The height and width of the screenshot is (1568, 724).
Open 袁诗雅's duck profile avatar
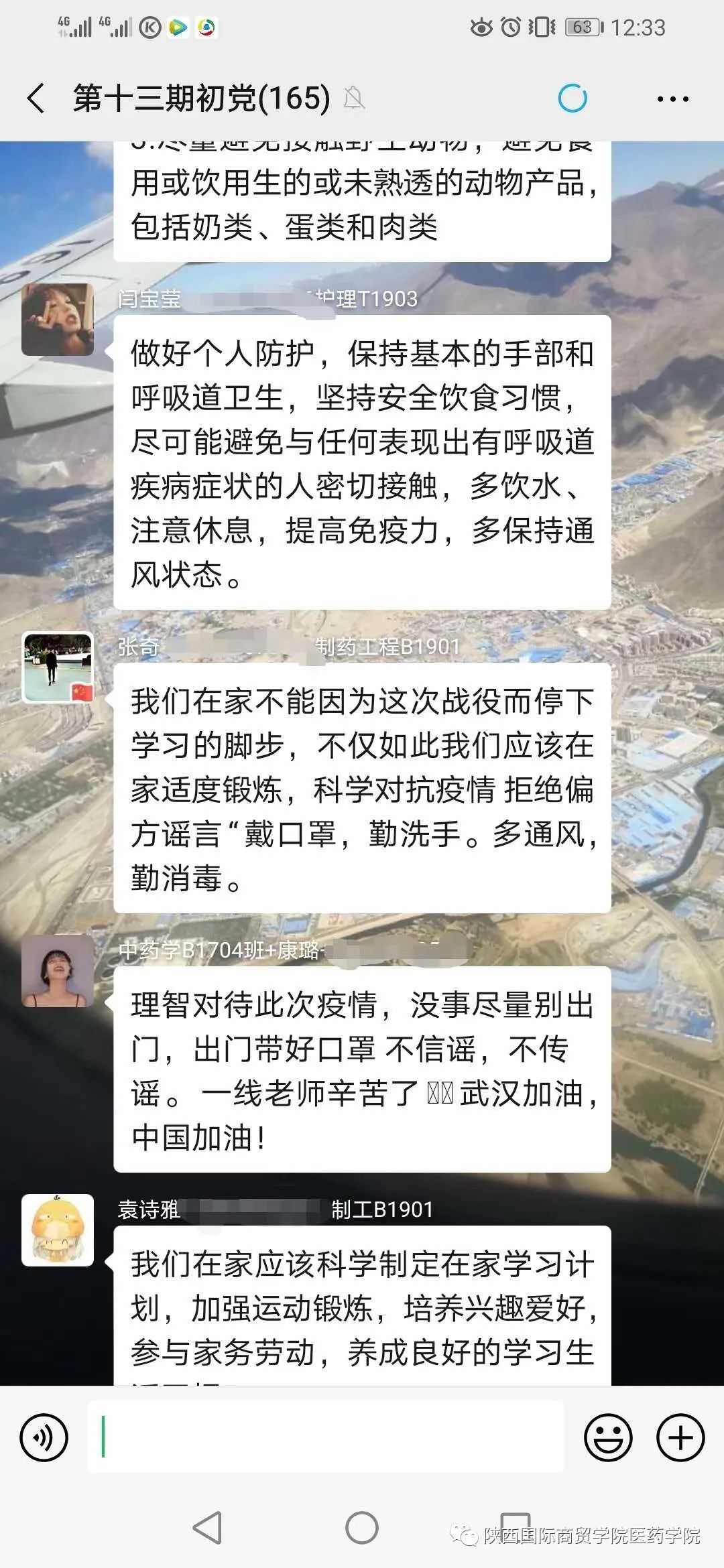tap(58, 1230)
